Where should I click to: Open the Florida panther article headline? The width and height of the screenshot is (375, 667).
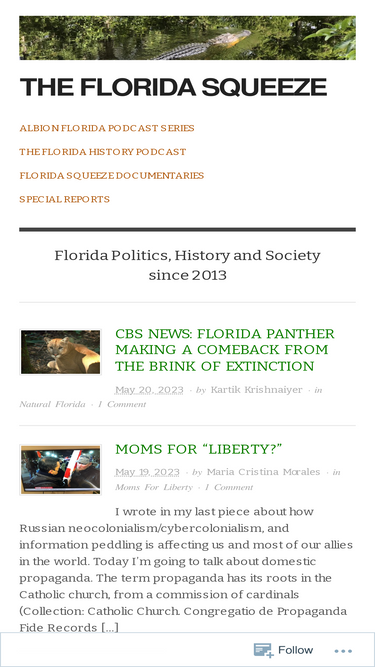coord(225,350)
